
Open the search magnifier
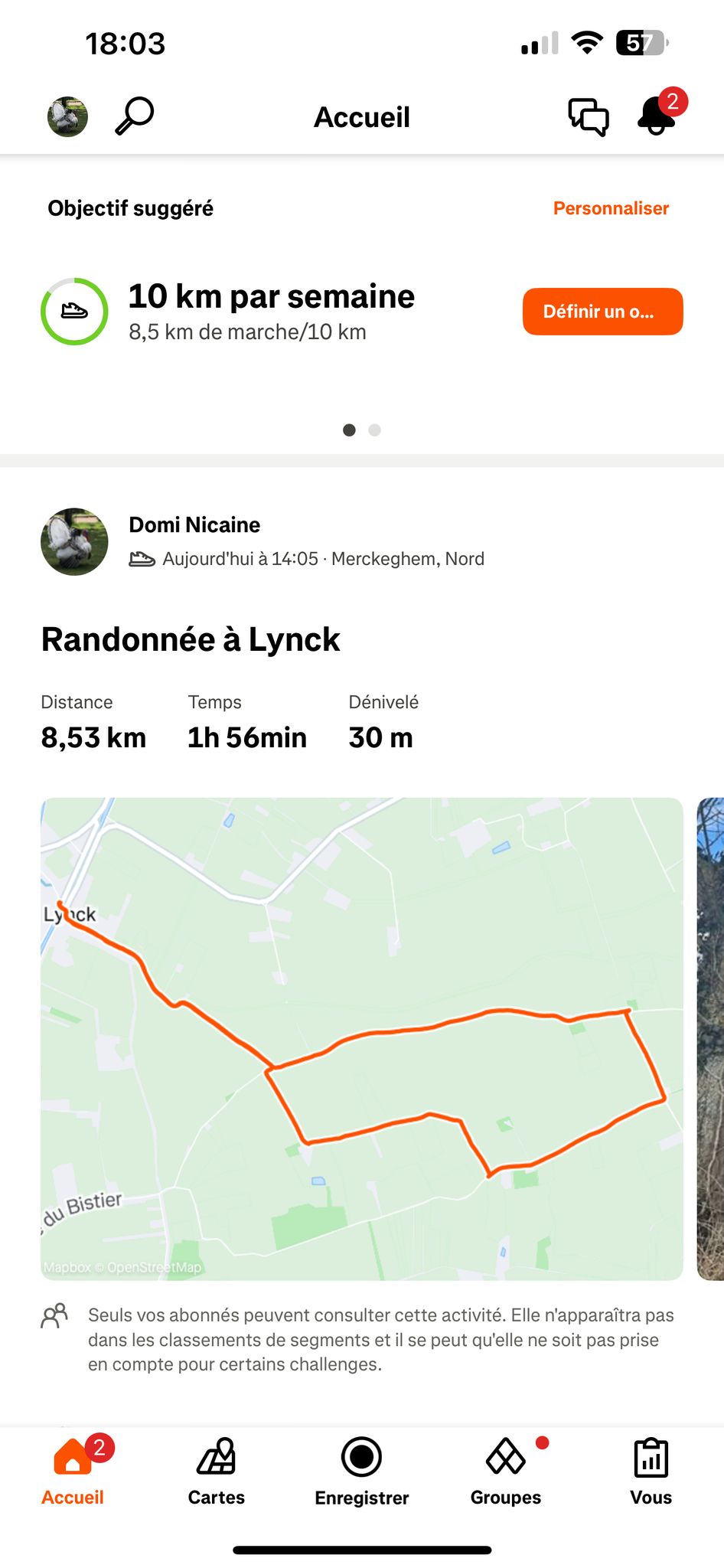point(135,116)
